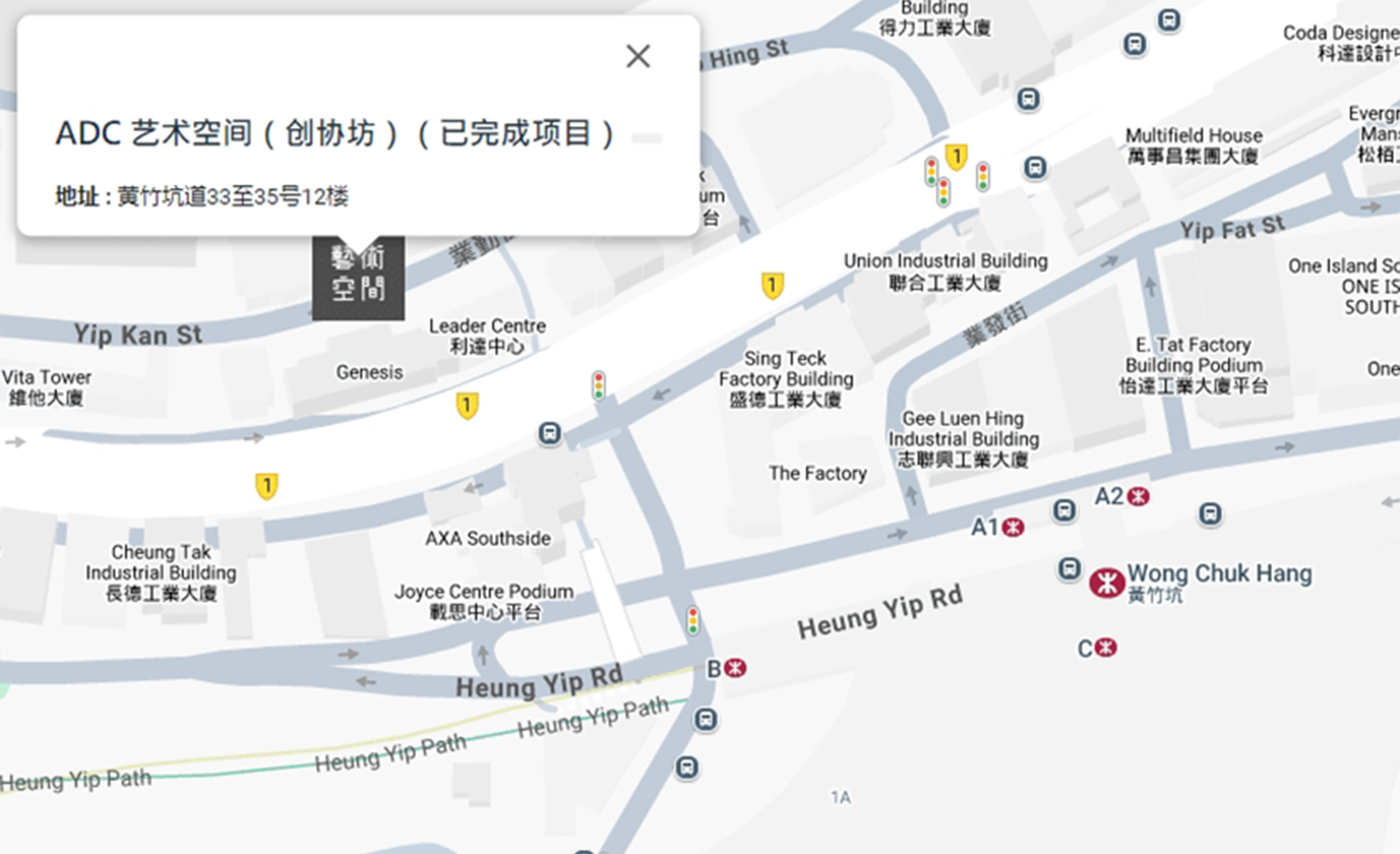The width and height of the screenshot is (1400, 854).
Task: Open Cheung Tak Industrial Building label
Action: coord(161,572)
